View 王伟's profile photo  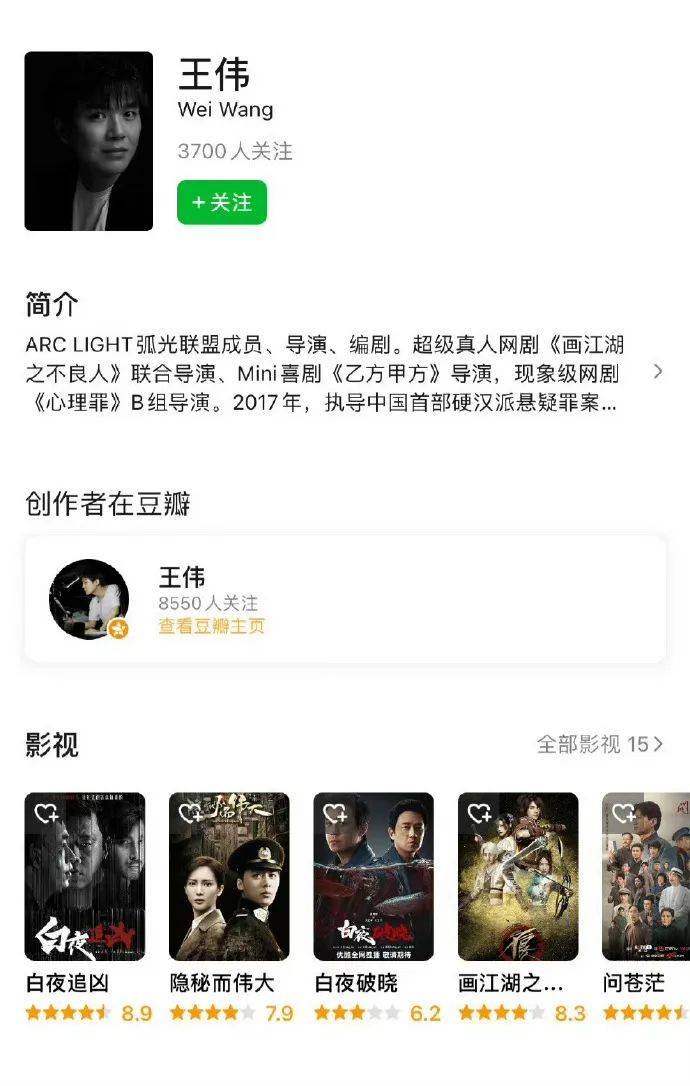(89, 141)
